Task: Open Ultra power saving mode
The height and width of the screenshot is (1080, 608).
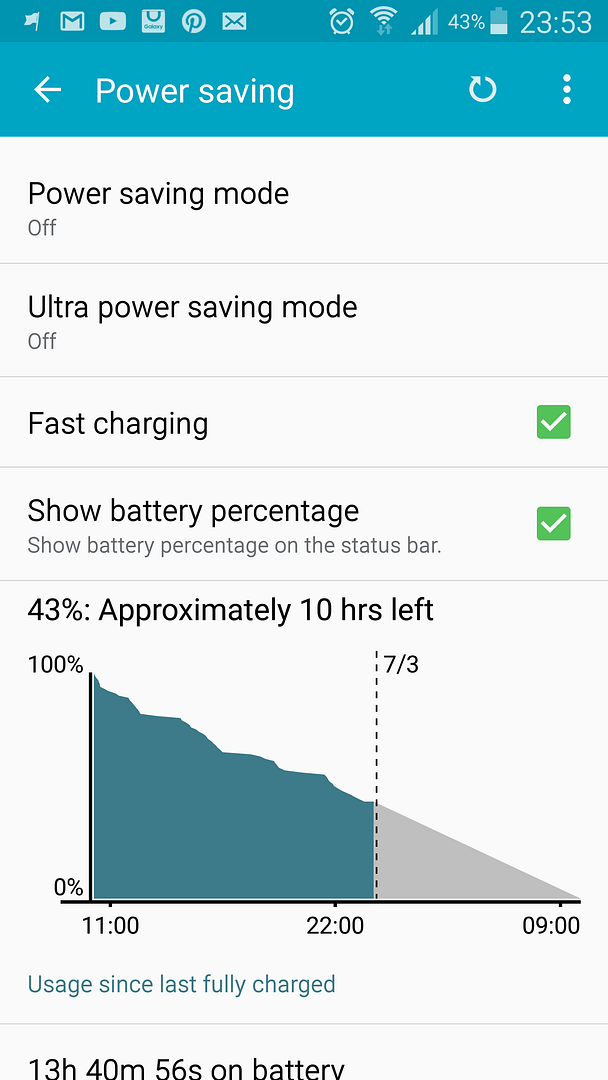Action: (x=304, y=320)
